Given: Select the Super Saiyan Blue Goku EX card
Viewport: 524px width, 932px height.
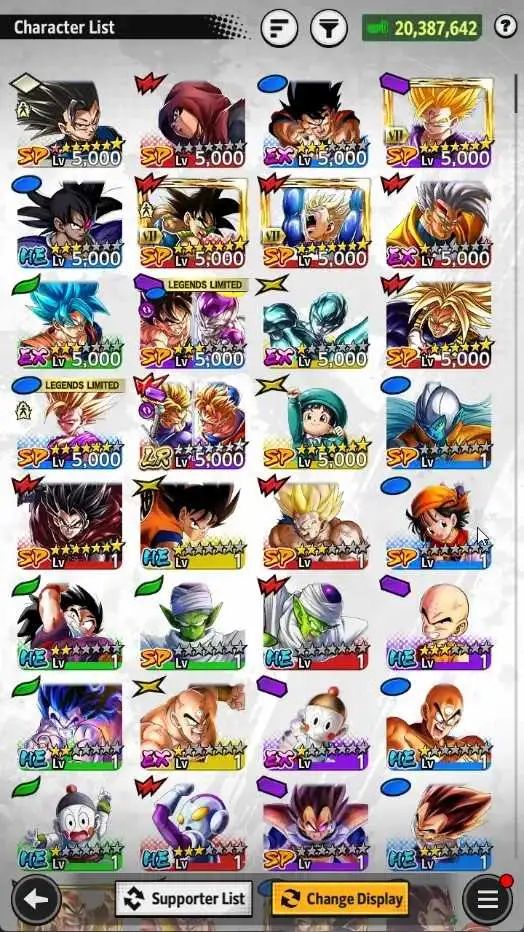Looking at the screenshot, I should (70, 323).
